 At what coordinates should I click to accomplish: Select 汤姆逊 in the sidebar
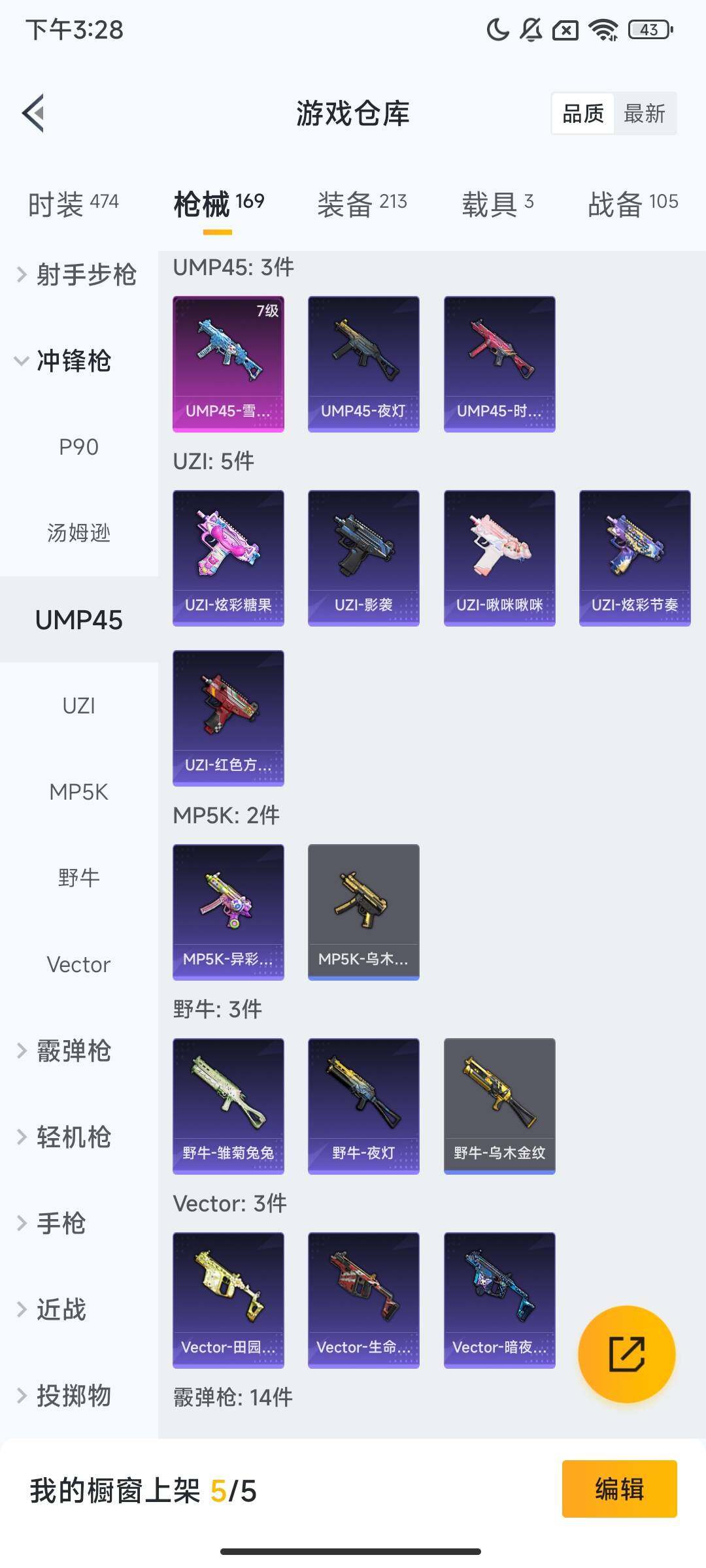pos(78,533)
